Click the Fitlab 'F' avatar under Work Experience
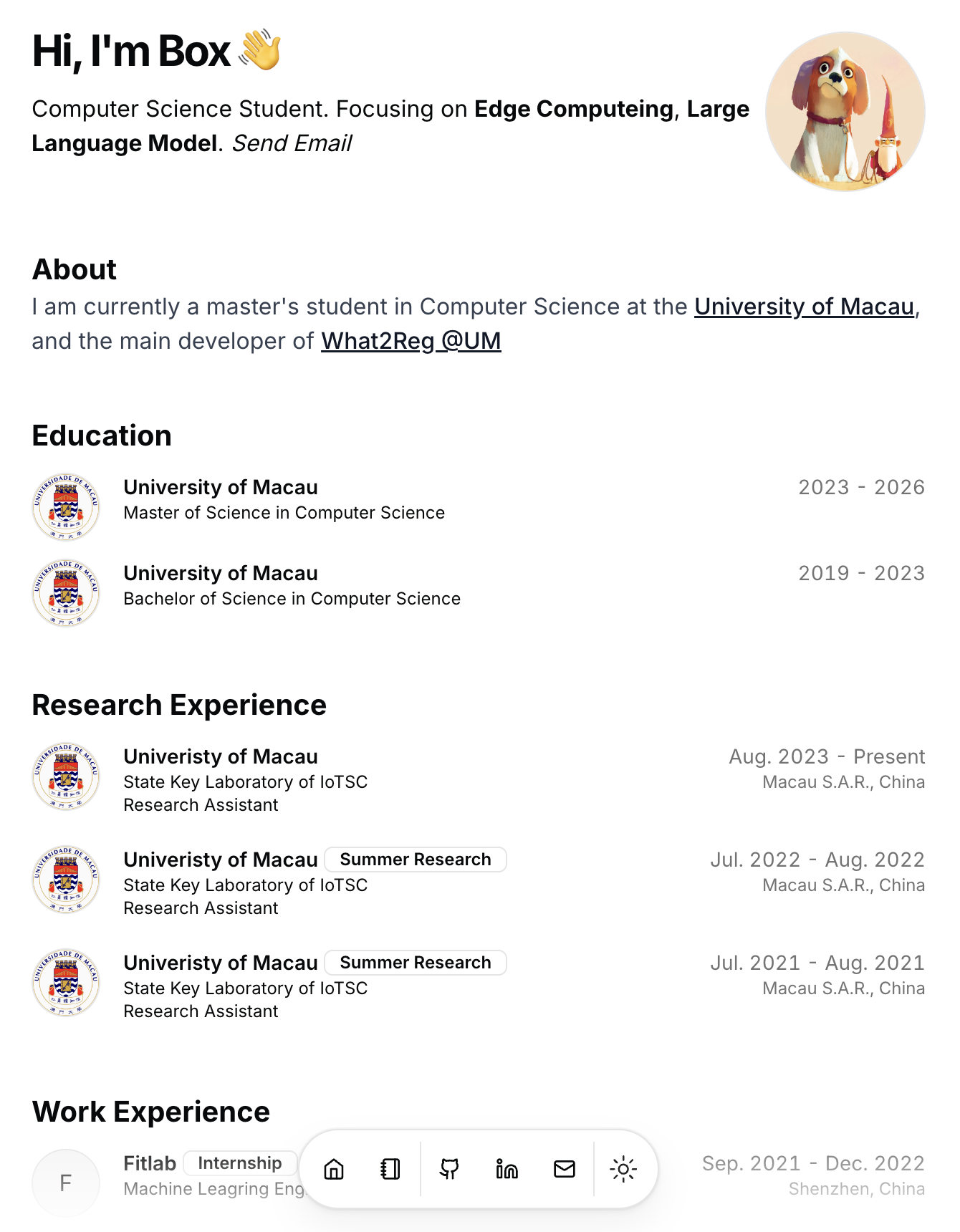Viewport: 960px width, 1232px height. (66, 1183)
